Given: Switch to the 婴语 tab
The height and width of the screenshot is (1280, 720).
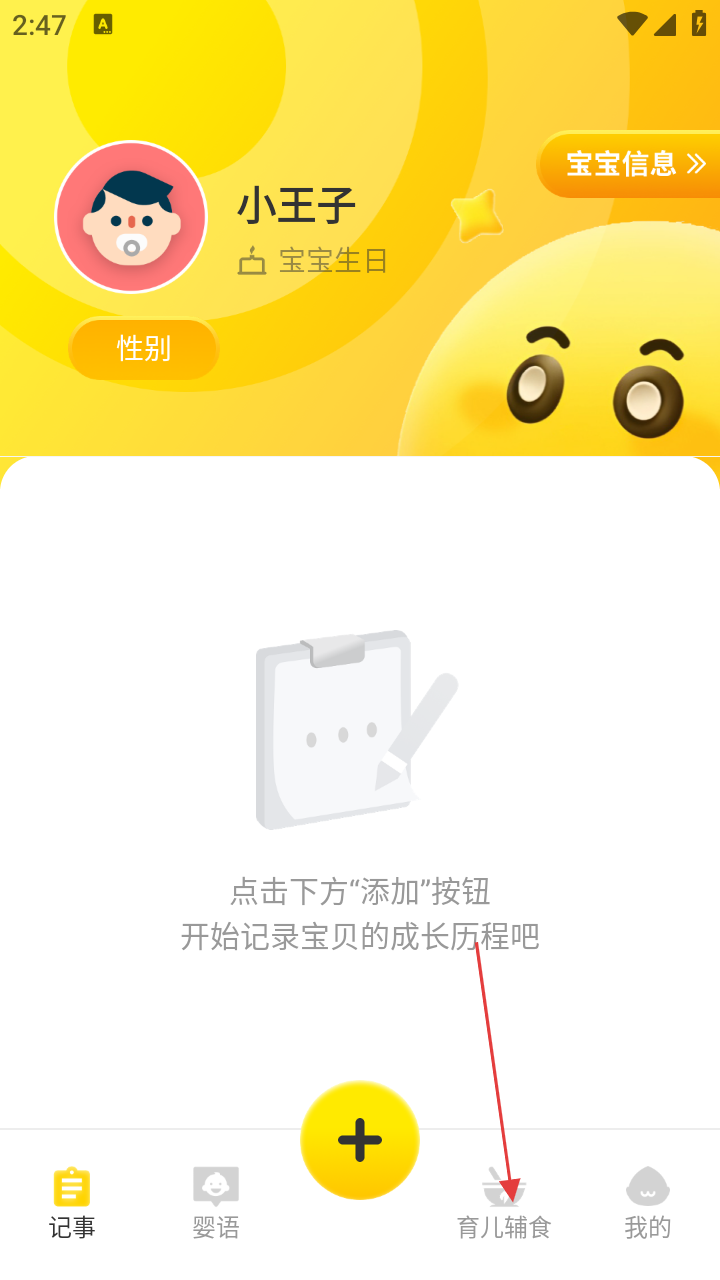Looking at the screenshot, I should pos(216,1202).
